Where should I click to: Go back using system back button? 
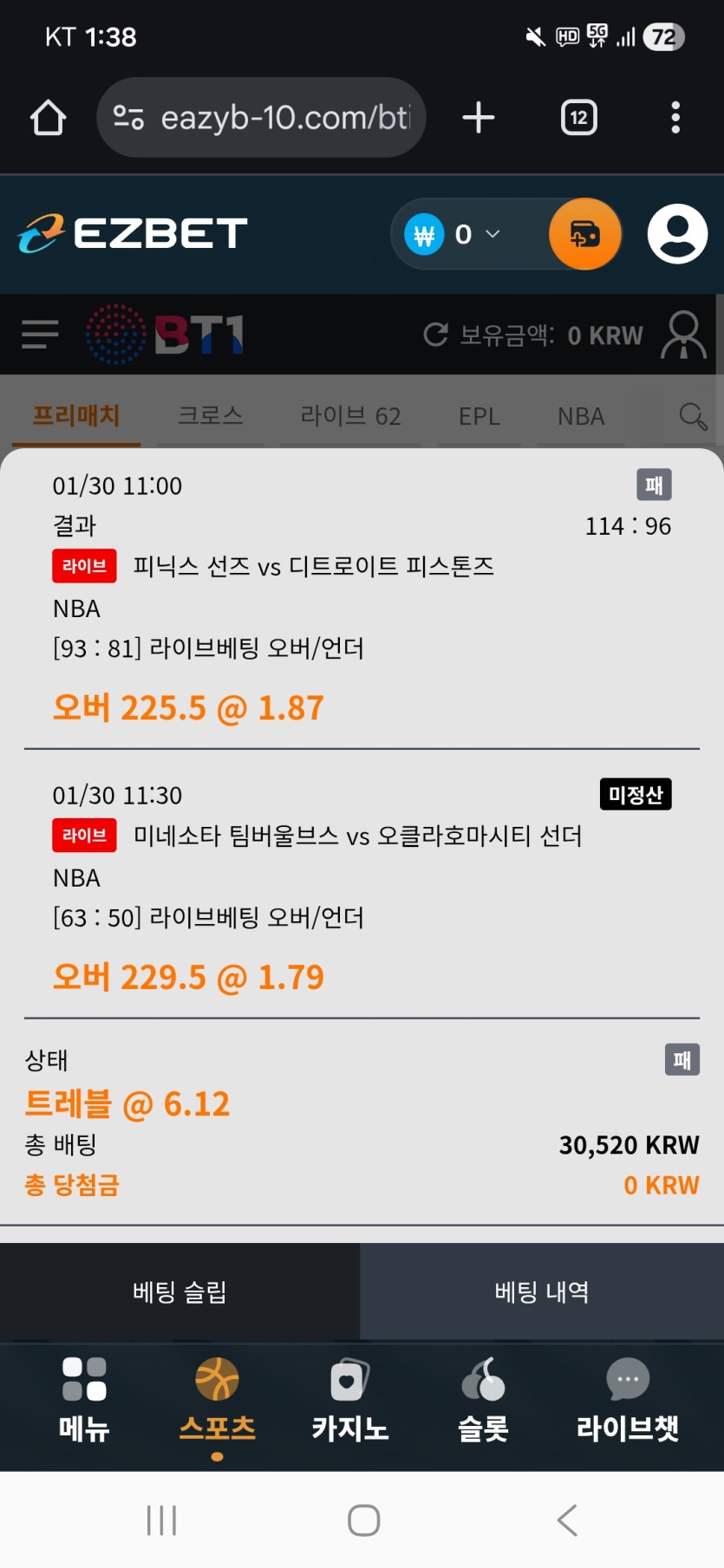click(567, 1519)
